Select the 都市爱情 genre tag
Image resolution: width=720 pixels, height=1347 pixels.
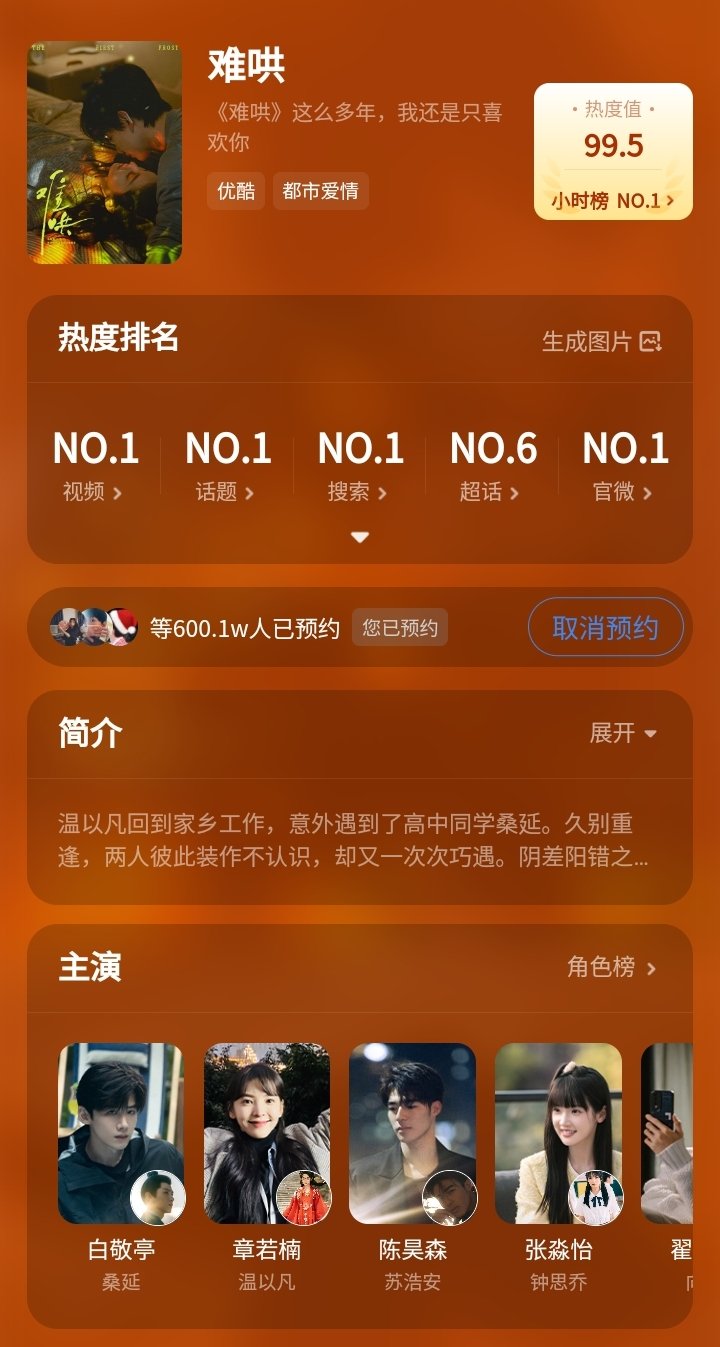click(320, 191)
